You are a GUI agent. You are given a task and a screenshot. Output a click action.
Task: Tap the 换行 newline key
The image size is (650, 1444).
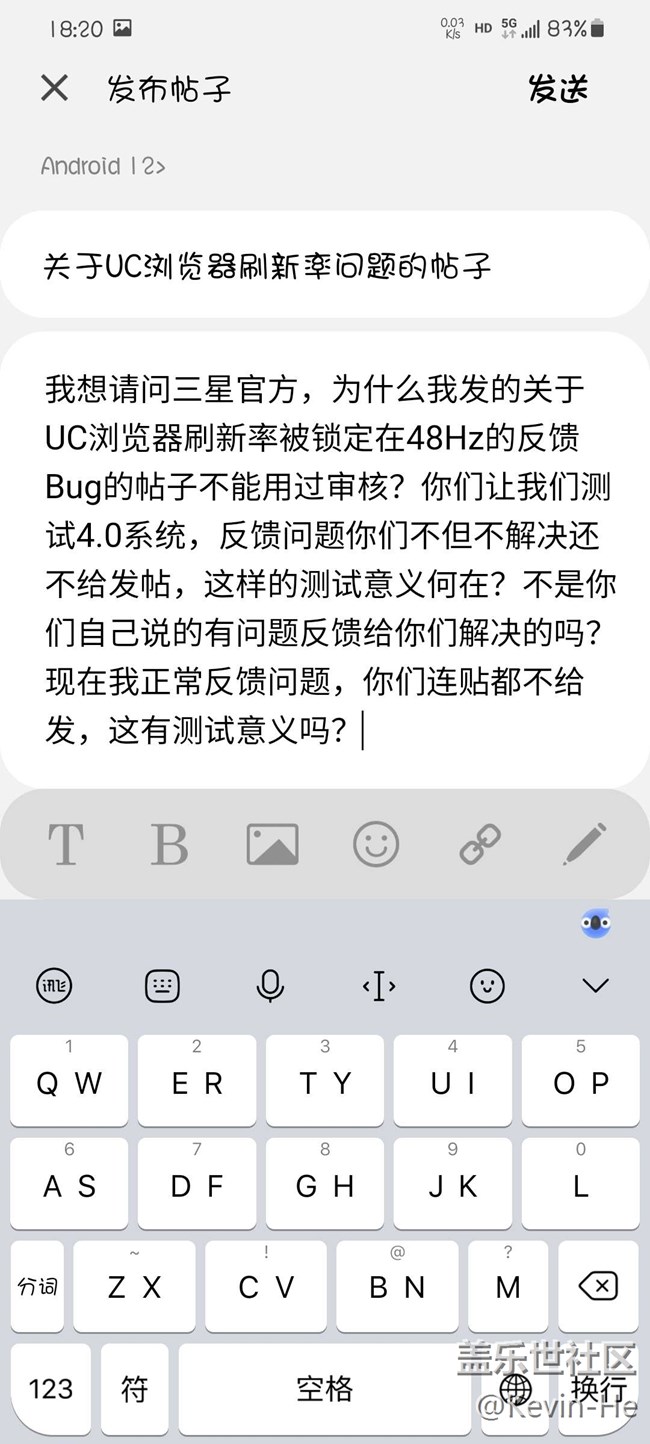point(598,1389)
